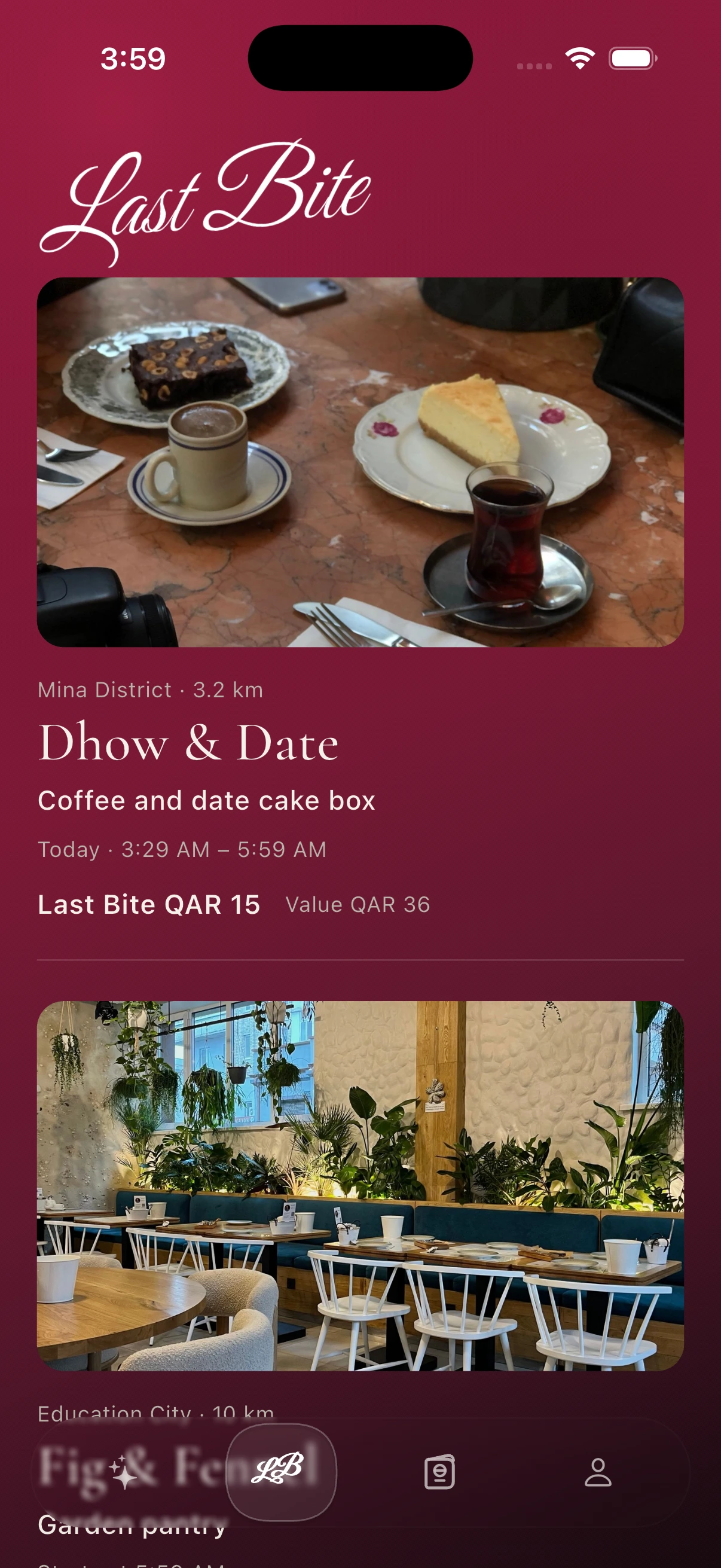Viewport: 721px width, 1568px height.
Task: Switch to the sparkle discover tab
Action: coord(124,1472)
